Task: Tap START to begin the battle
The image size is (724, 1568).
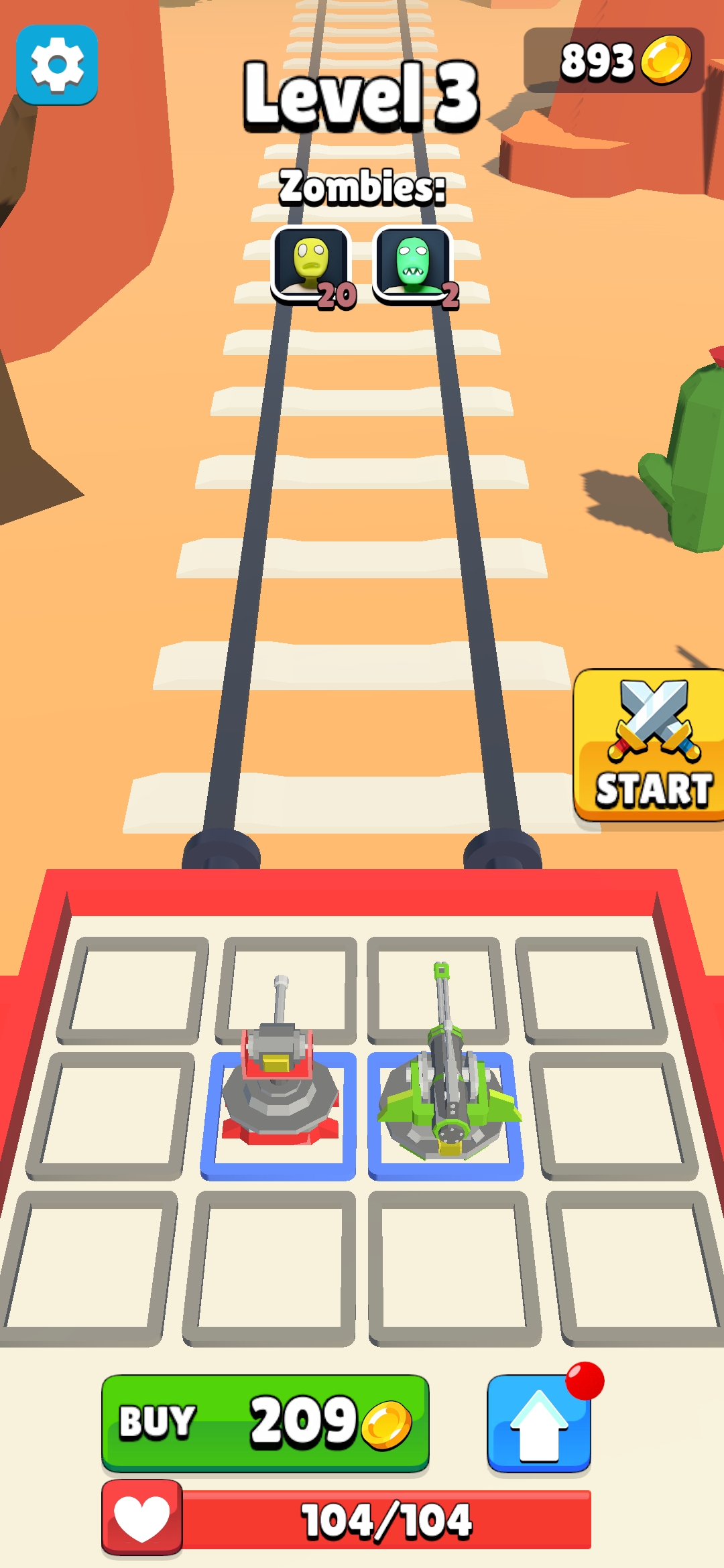Action: [x=649, y=745]
